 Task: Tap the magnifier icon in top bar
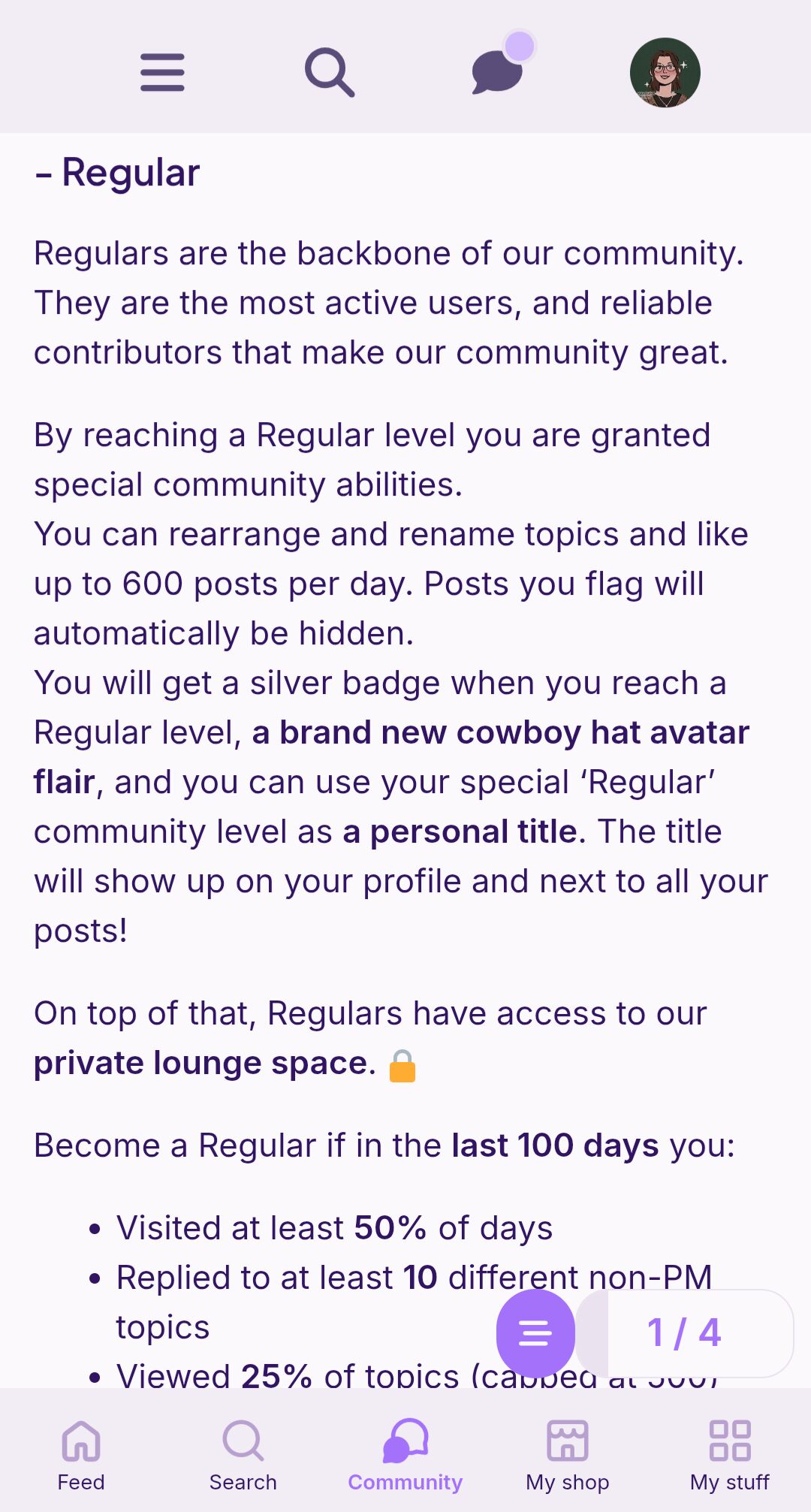click(329, 72)
